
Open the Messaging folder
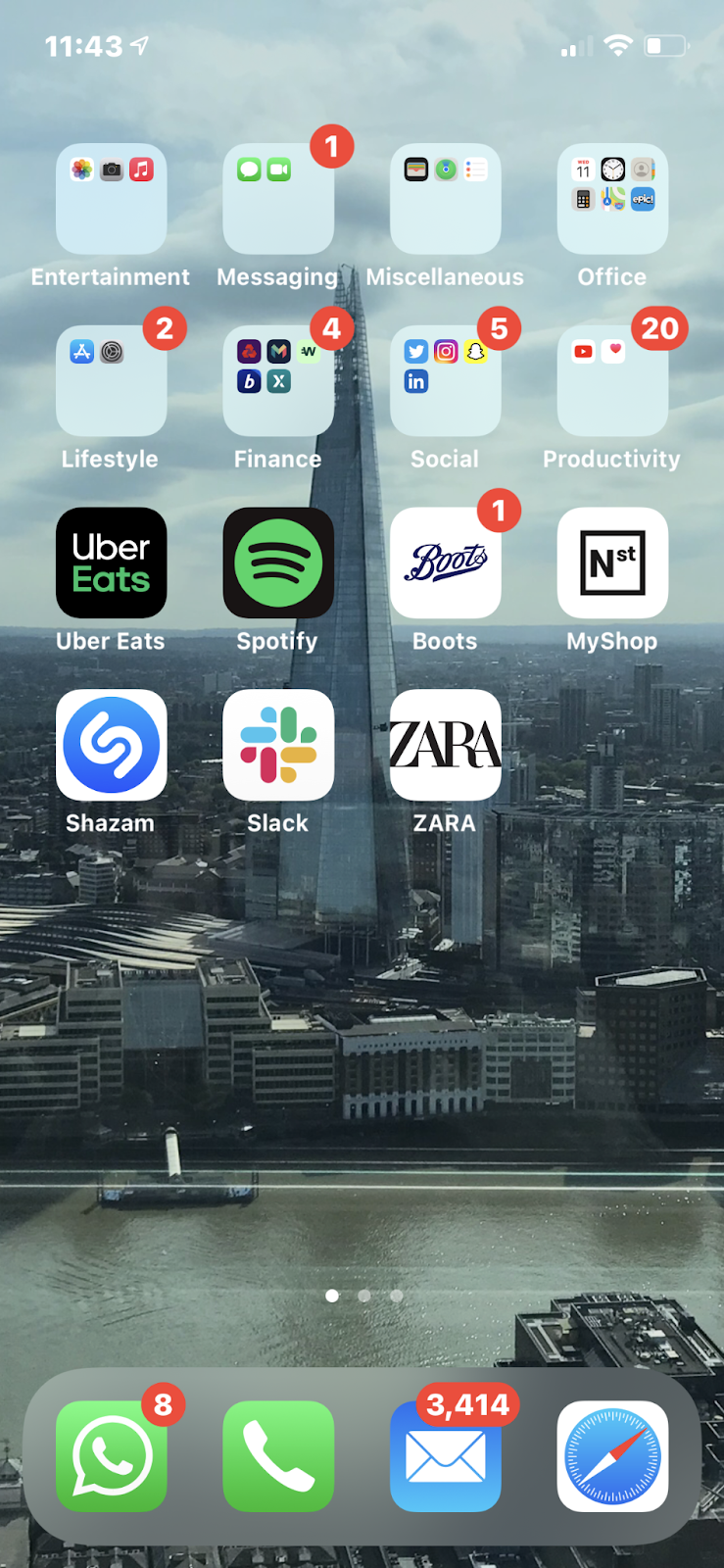(x=278, y=199)
